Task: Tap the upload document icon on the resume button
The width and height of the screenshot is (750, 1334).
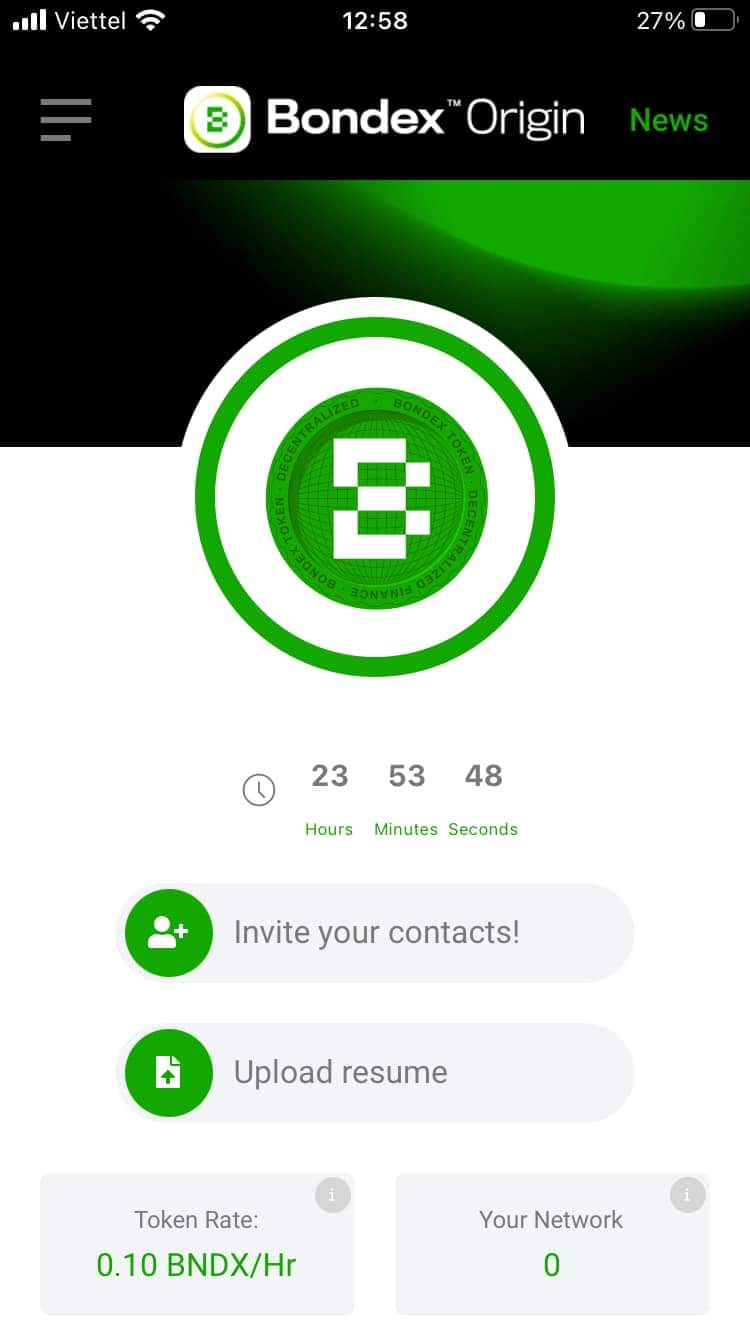Action: click(x=167, y=1072)
